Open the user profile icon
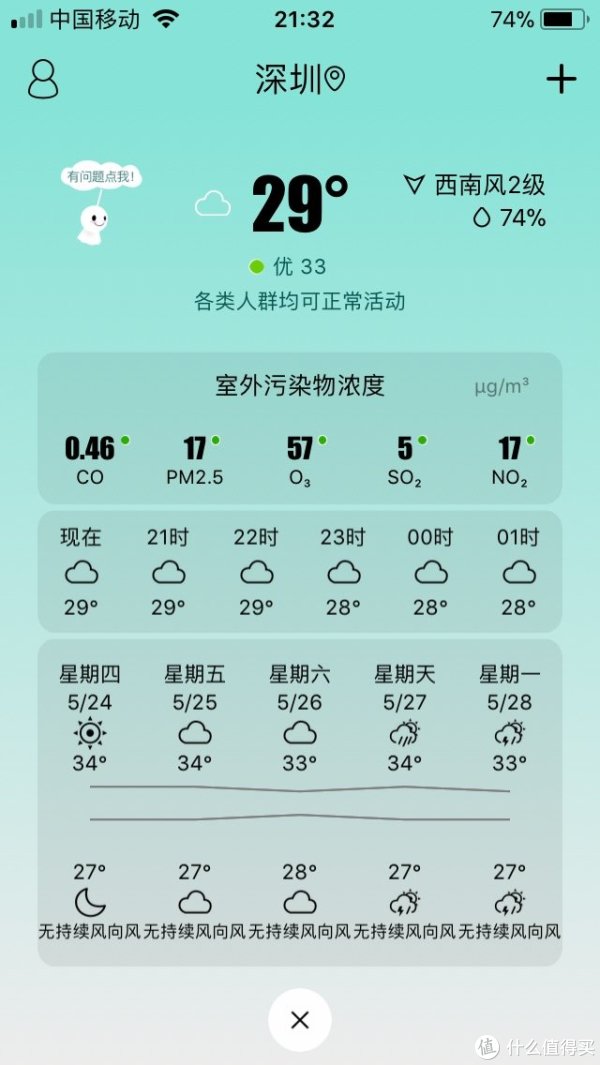 pyautogui.click(x=43, y=80)
